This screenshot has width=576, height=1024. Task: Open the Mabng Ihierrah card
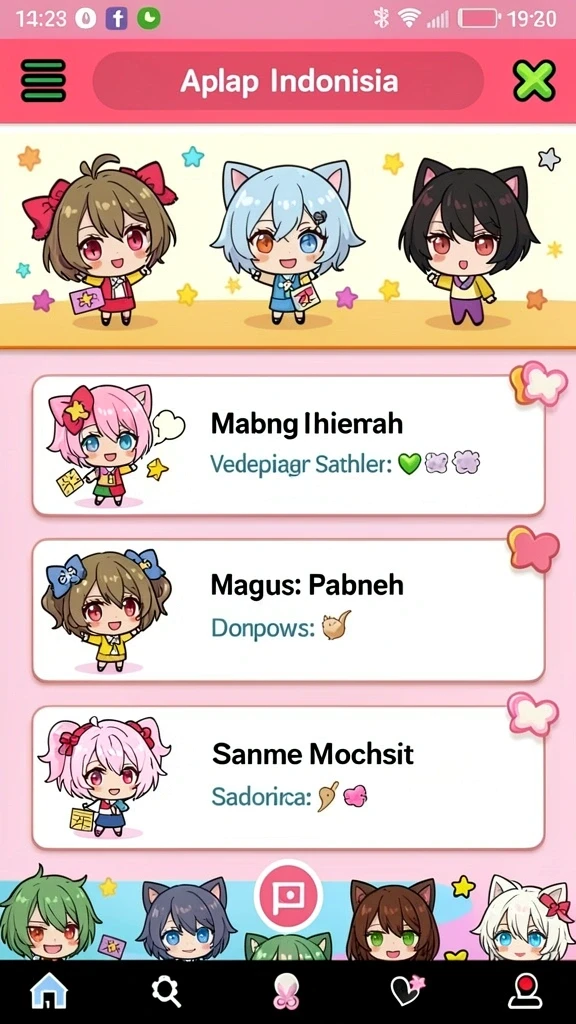point(288,445)
